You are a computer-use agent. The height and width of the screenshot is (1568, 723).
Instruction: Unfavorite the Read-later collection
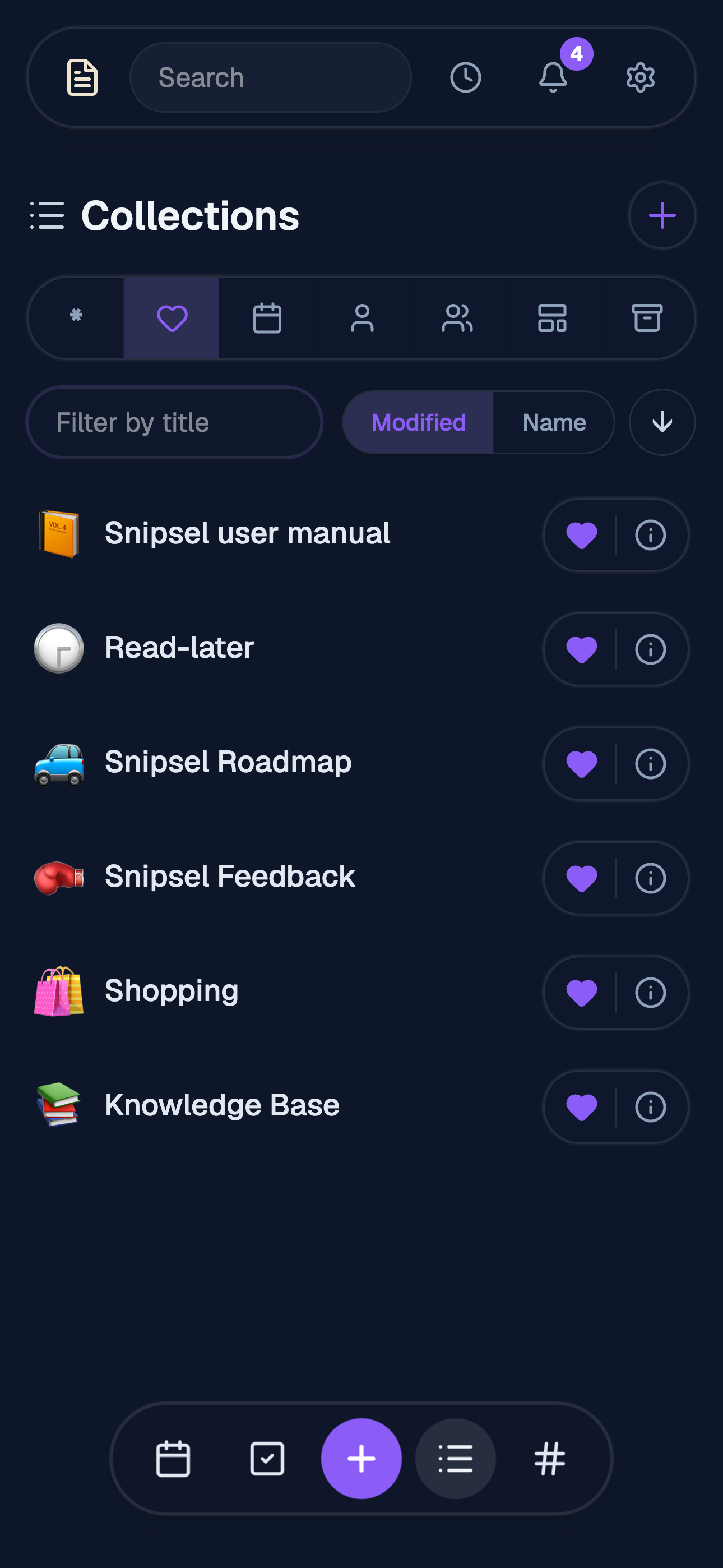coord(581,649)
